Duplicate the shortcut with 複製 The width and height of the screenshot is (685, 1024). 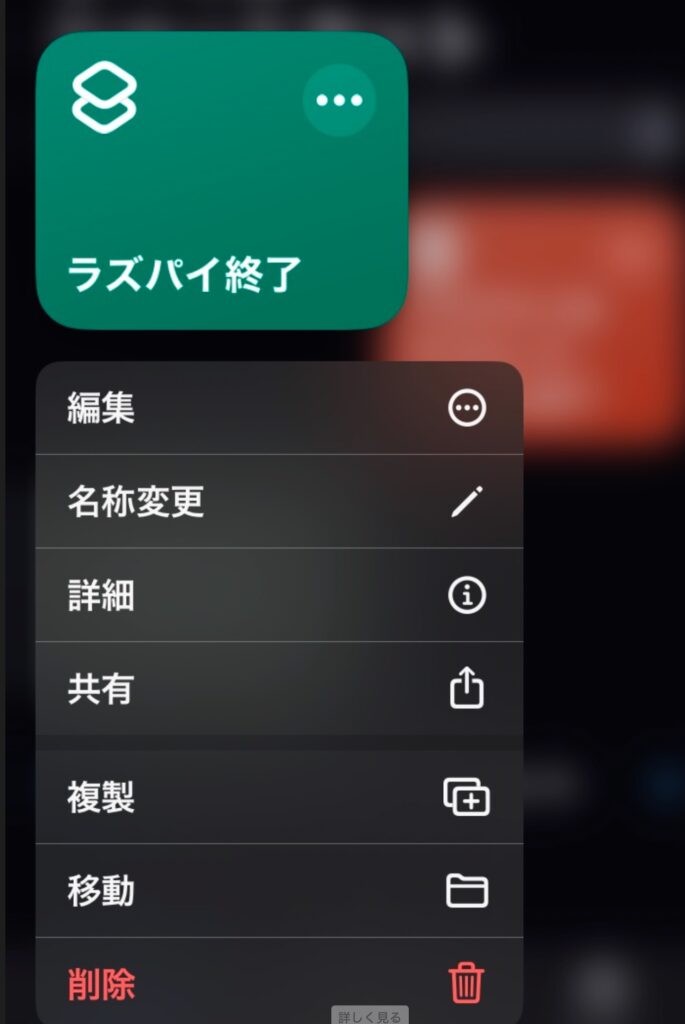[x=279, y=797]
